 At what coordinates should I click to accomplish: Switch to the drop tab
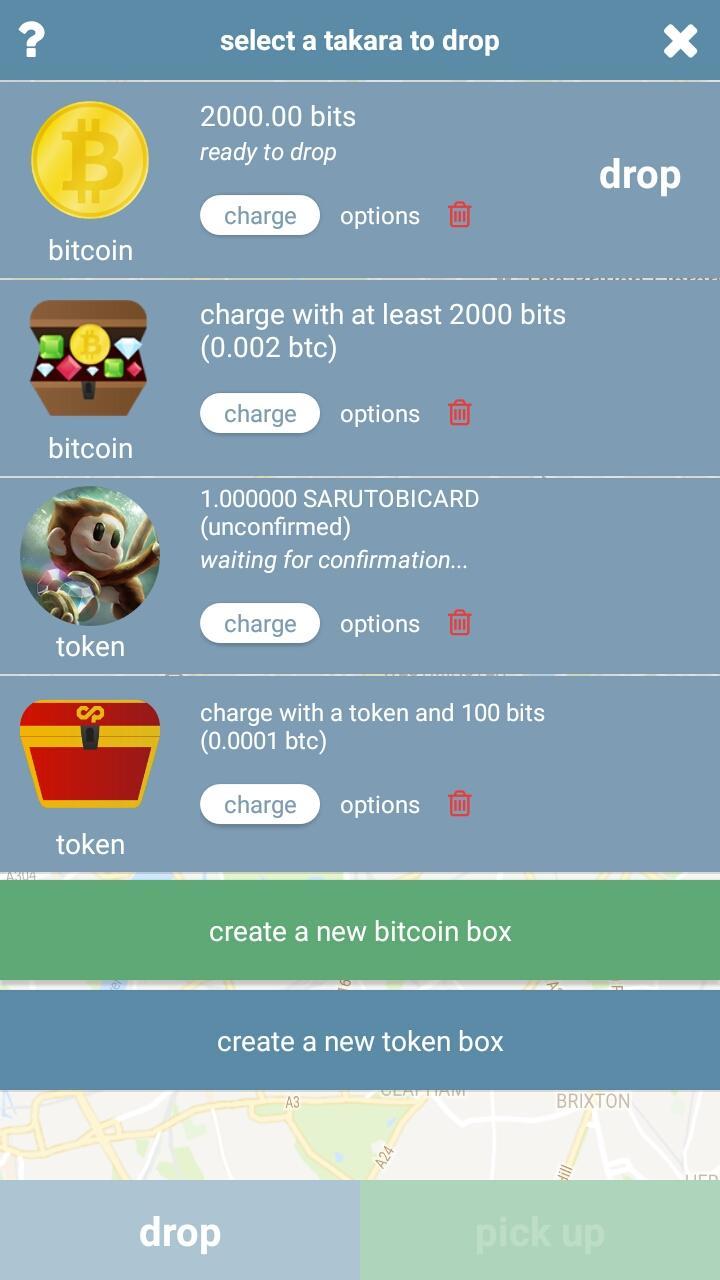click(x=180, y=1232)
